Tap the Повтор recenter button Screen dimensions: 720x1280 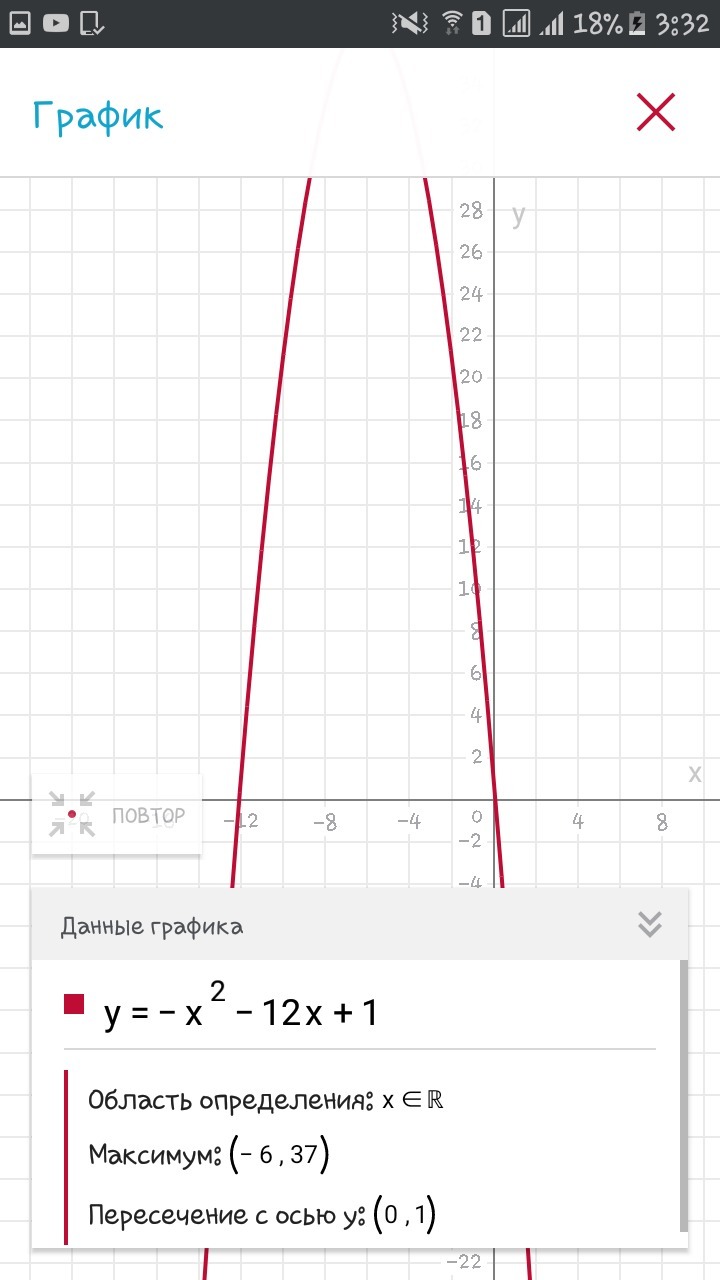tap(117, 814)
